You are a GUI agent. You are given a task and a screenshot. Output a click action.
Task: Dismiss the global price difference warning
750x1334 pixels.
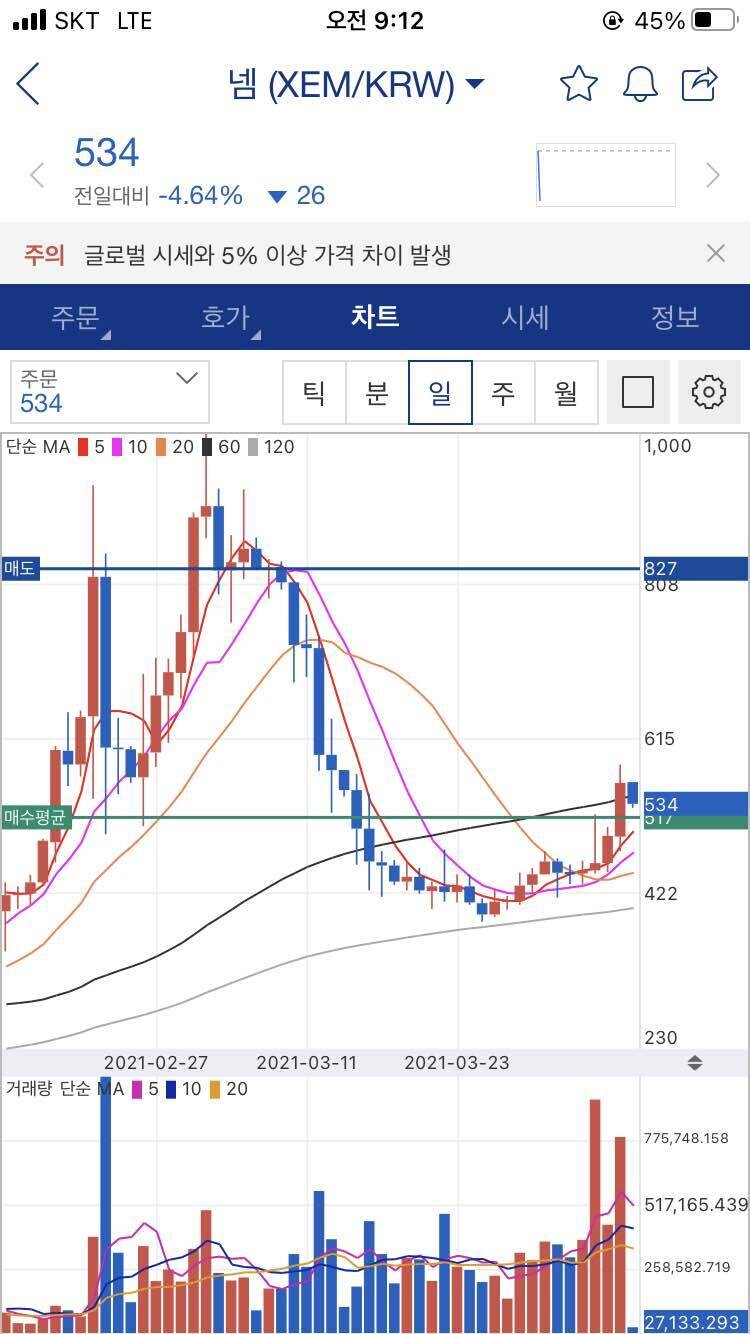[716, 253]
